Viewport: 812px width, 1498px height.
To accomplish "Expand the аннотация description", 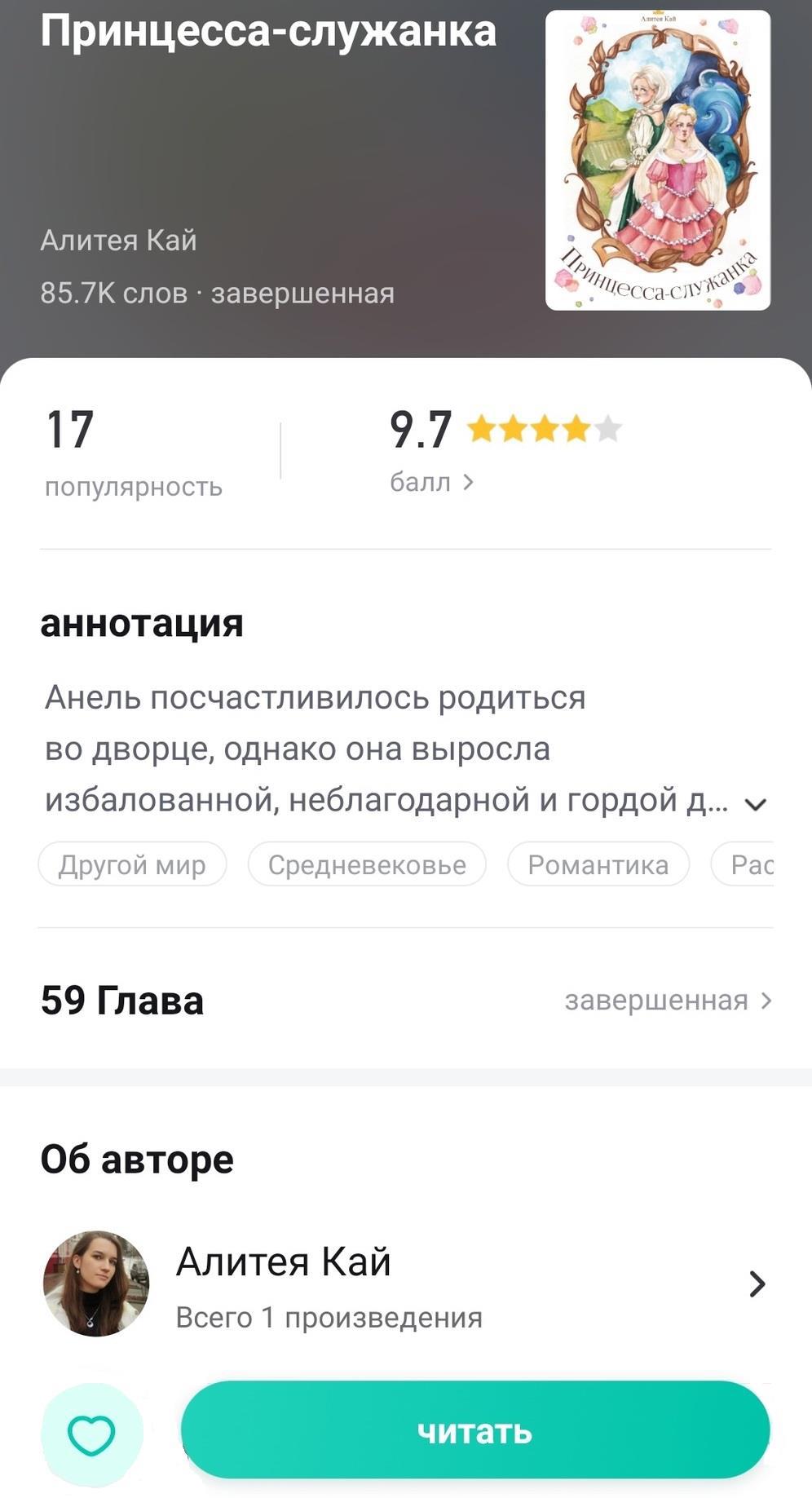I will (x=756, y=804).
